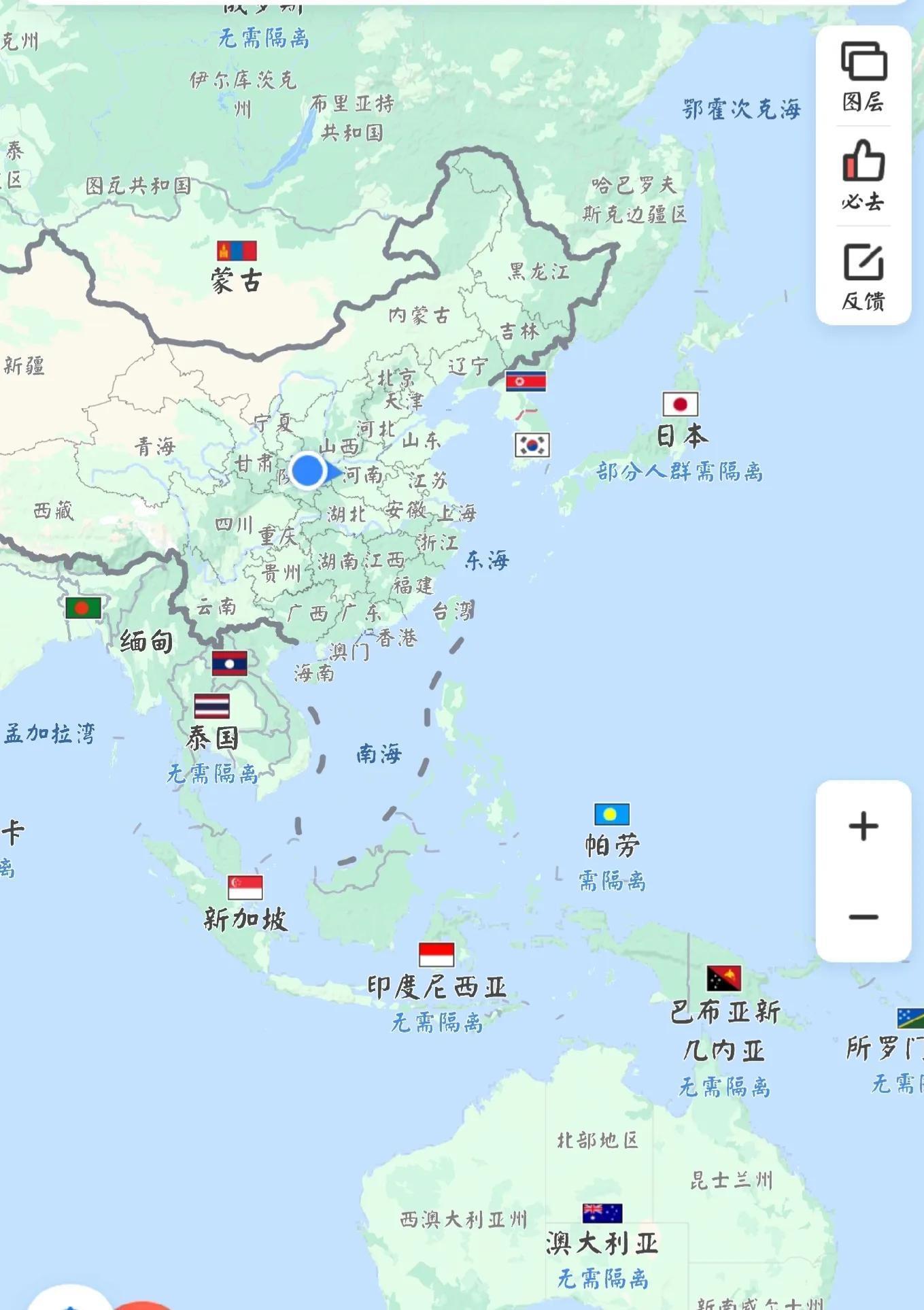Open the 图层 layers panel
The image size is (924, 1310).
coord(863,76)
